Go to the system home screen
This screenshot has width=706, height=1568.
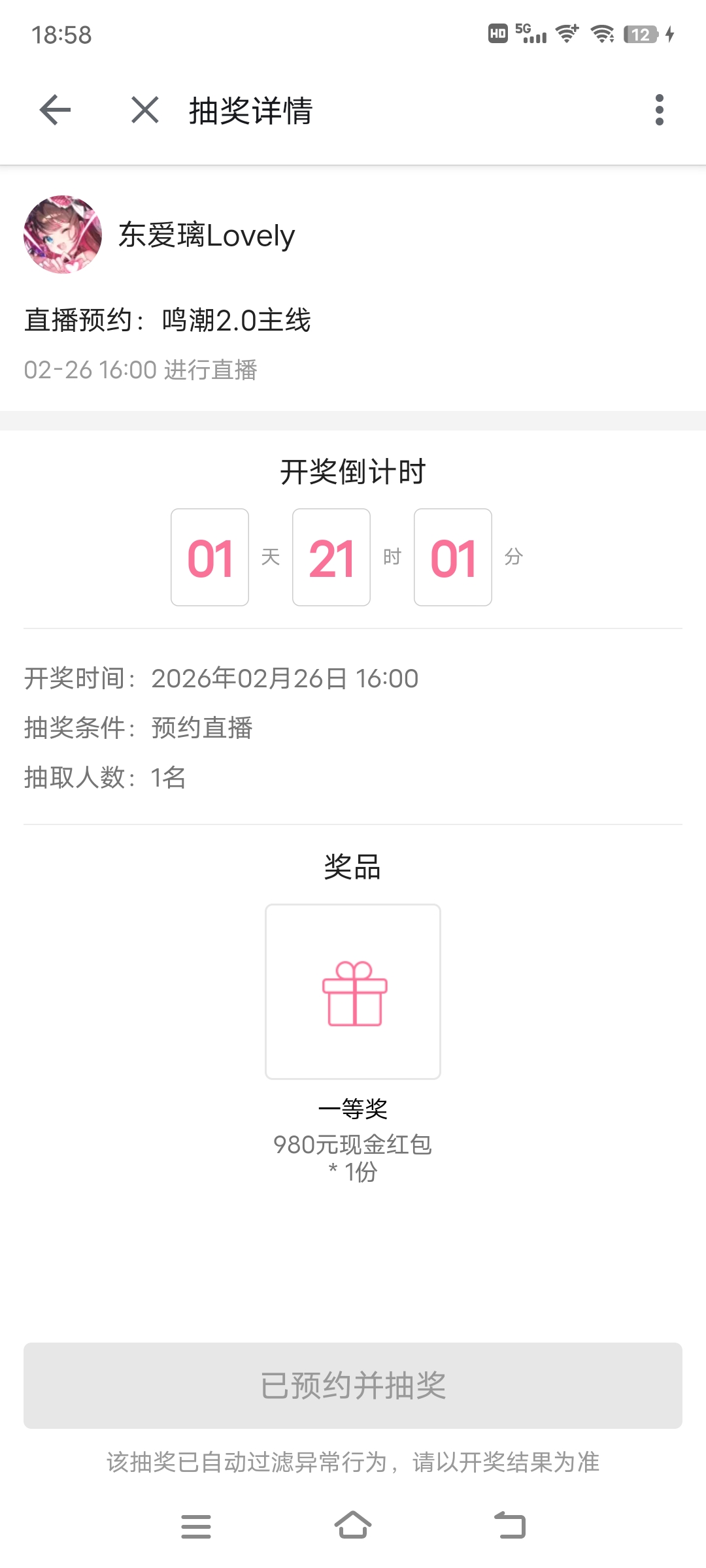click(x=353, y=1526)
